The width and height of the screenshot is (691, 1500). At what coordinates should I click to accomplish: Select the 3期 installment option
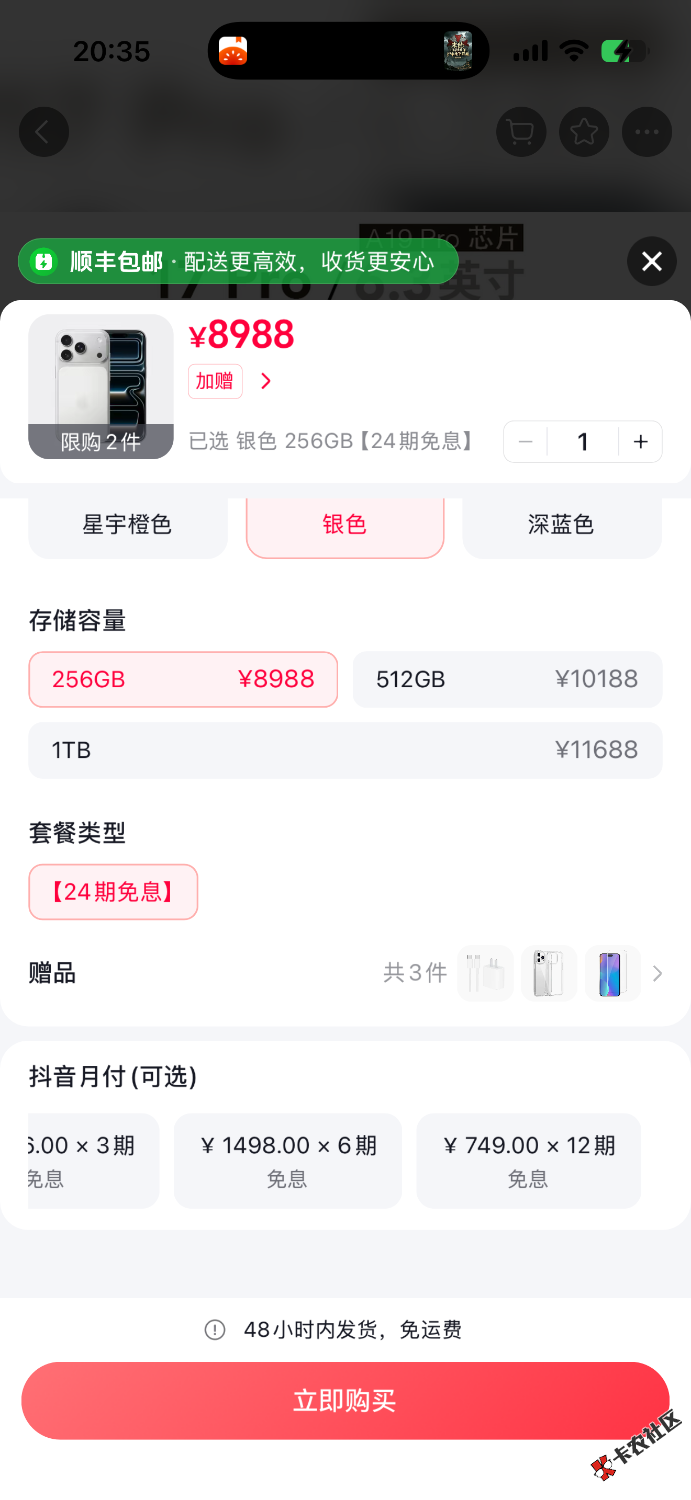click(x=93, y=1161)
